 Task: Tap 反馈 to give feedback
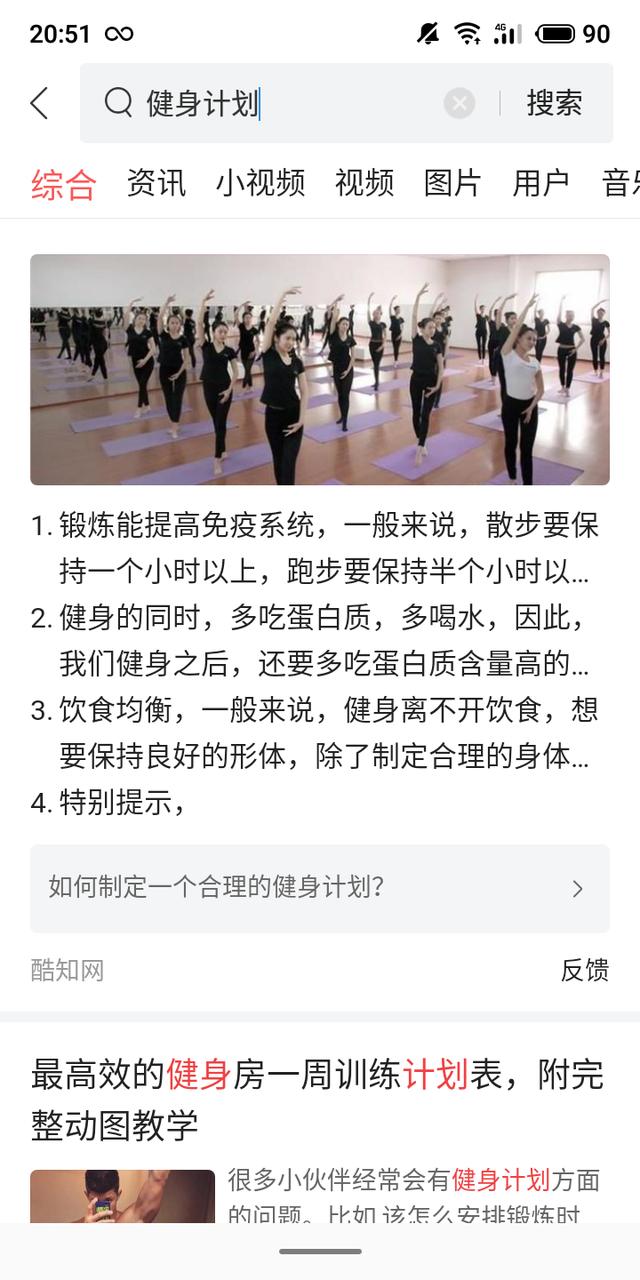pos(584,970)
